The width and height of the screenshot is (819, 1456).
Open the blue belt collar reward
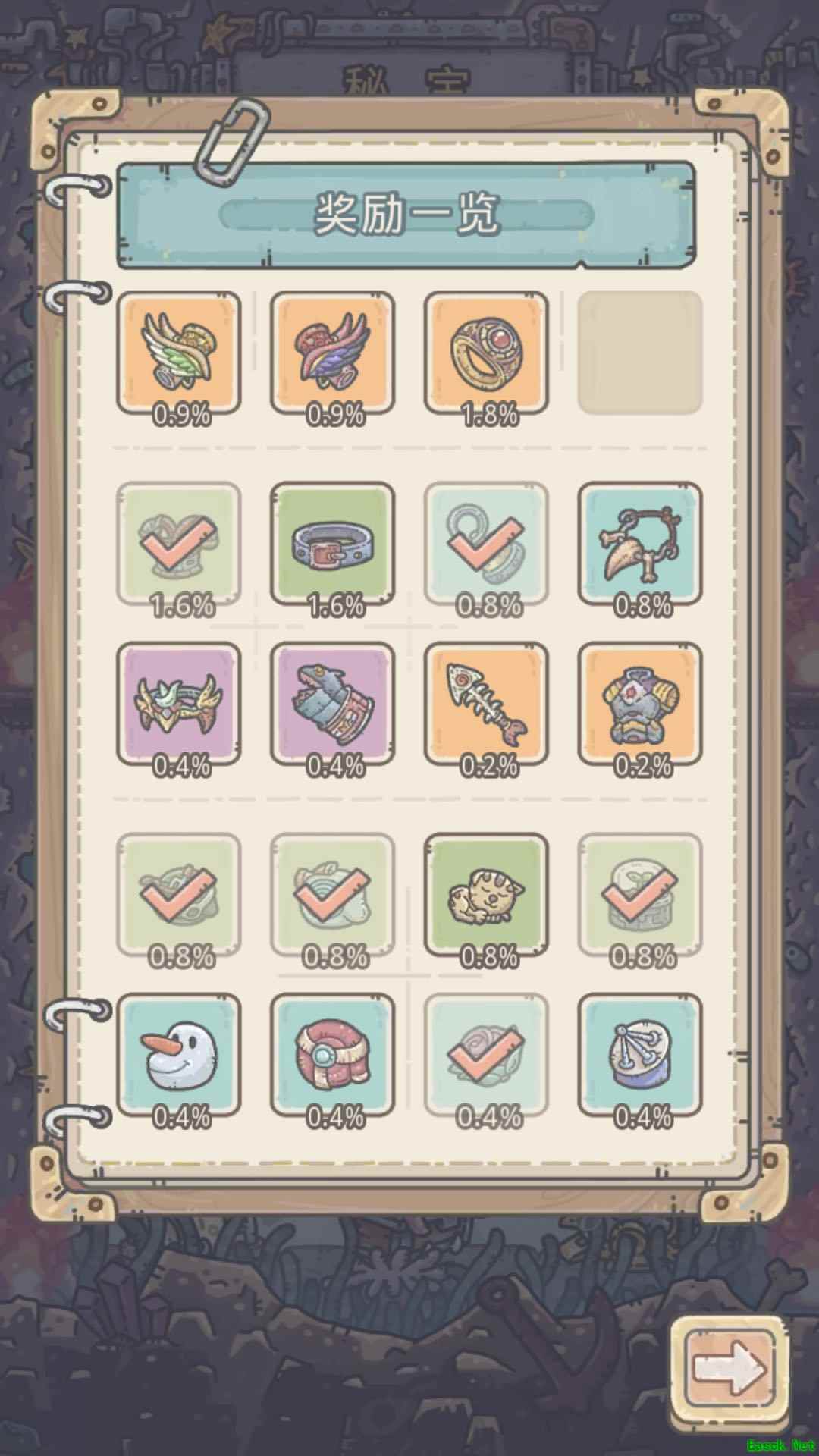pos(333,541)
